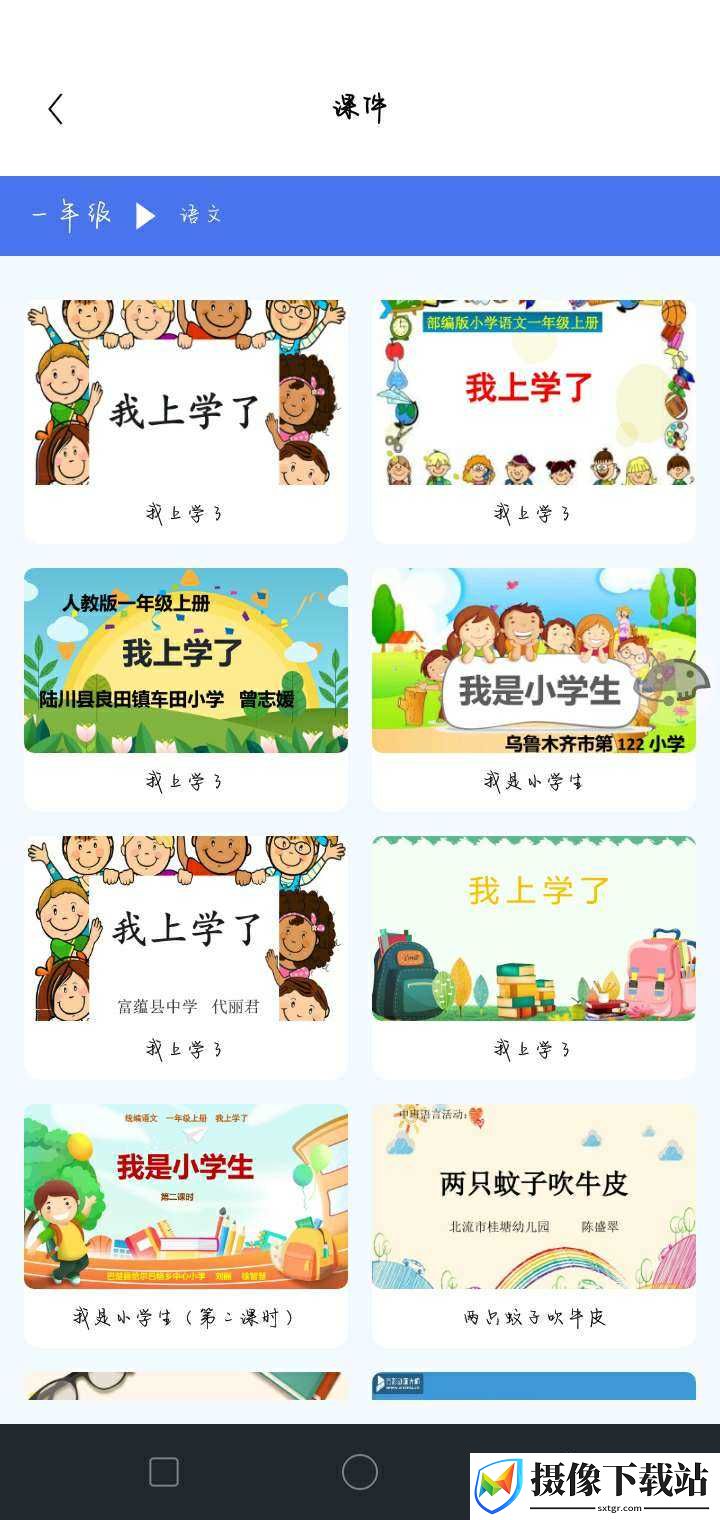Viewport: 720px width, 1520px height.
Task: Open 我是小学生（第二课时）courseware
Action: 186,1225
